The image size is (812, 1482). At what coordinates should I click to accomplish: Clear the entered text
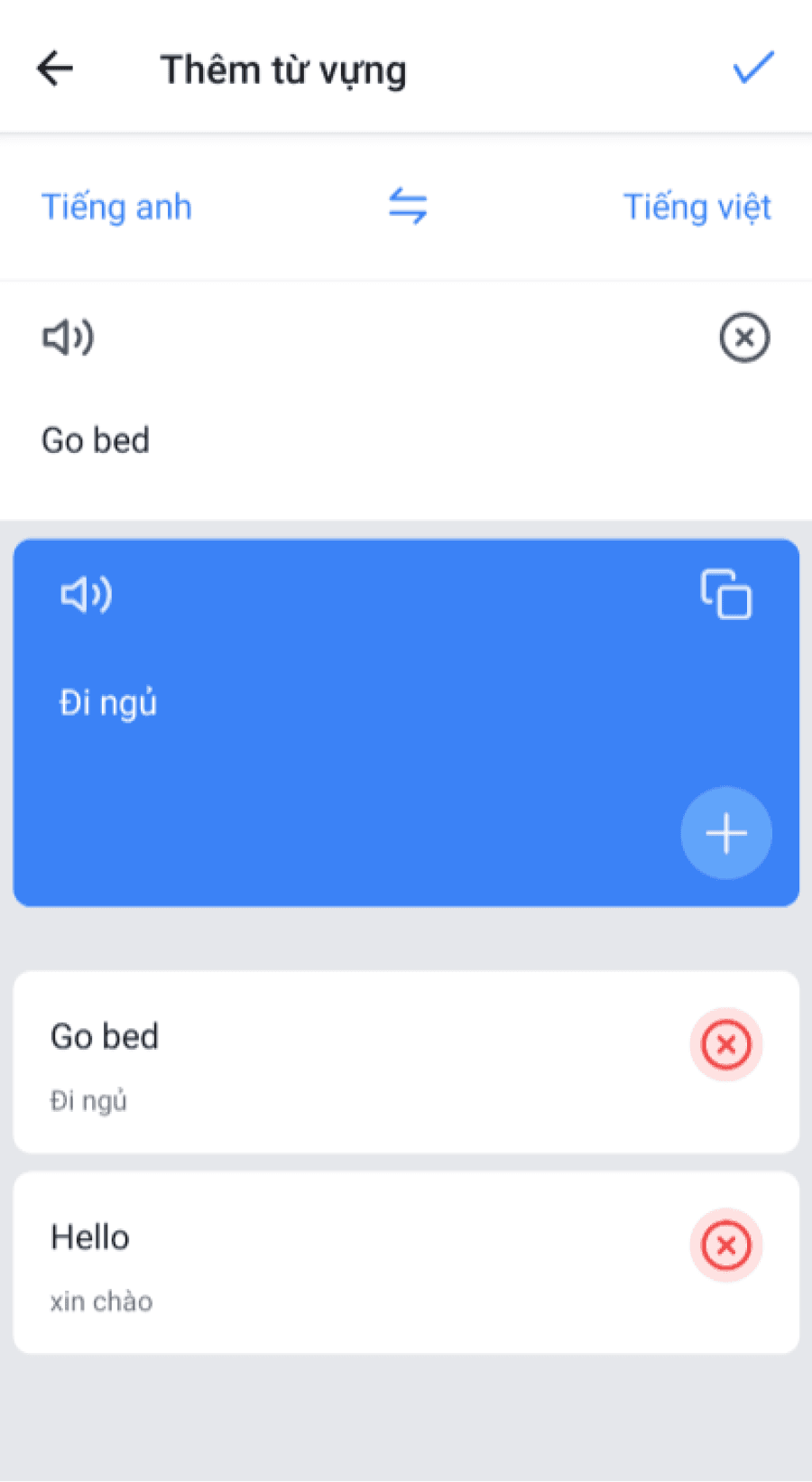coord(744,338)
